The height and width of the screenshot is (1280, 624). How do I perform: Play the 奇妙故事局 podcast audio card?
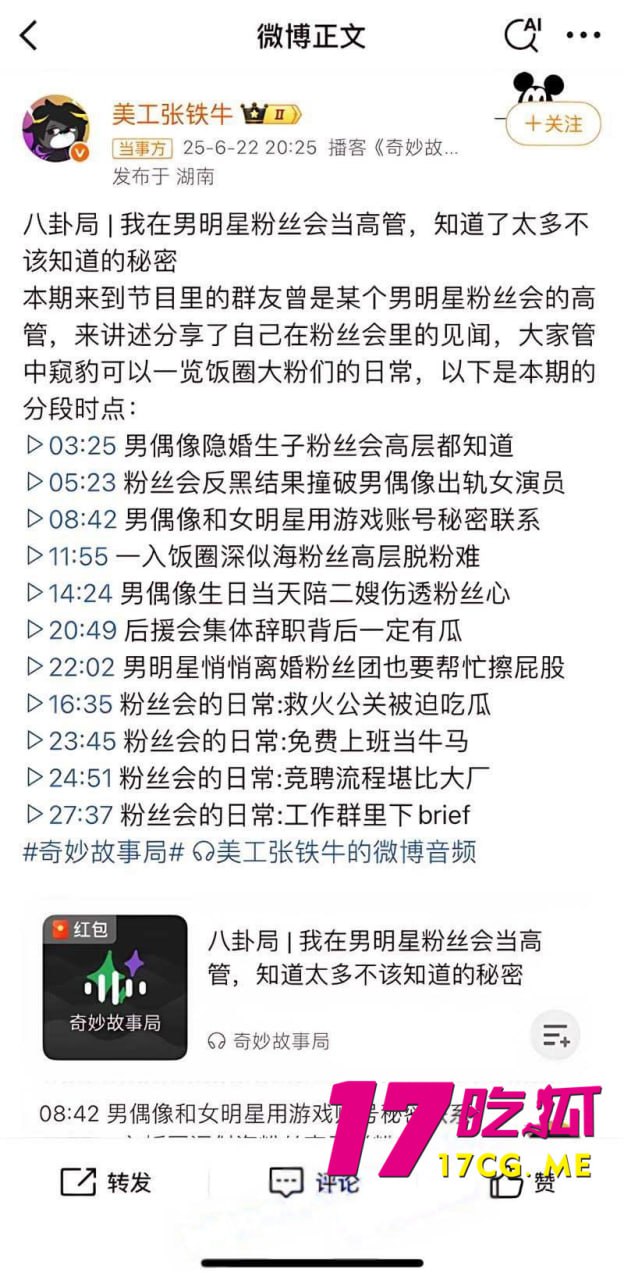pos(115,986)
